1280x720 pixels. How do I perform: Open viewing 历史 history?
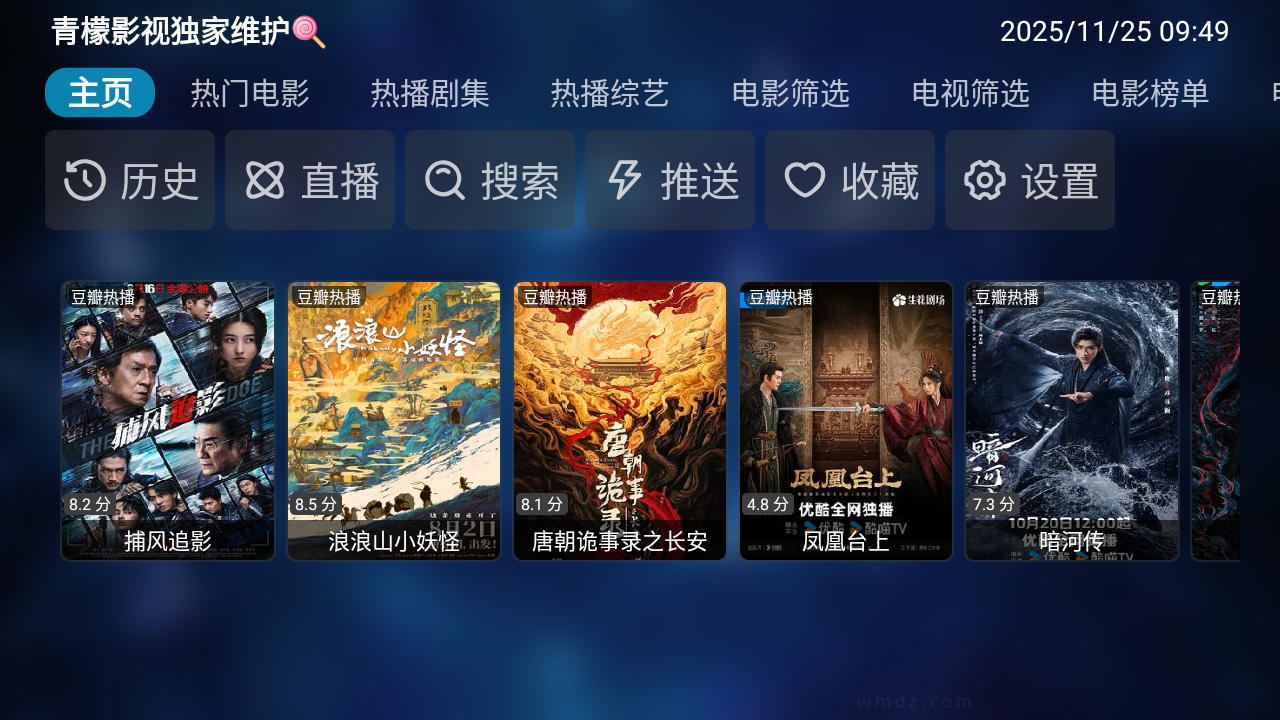tap(130, 180)
